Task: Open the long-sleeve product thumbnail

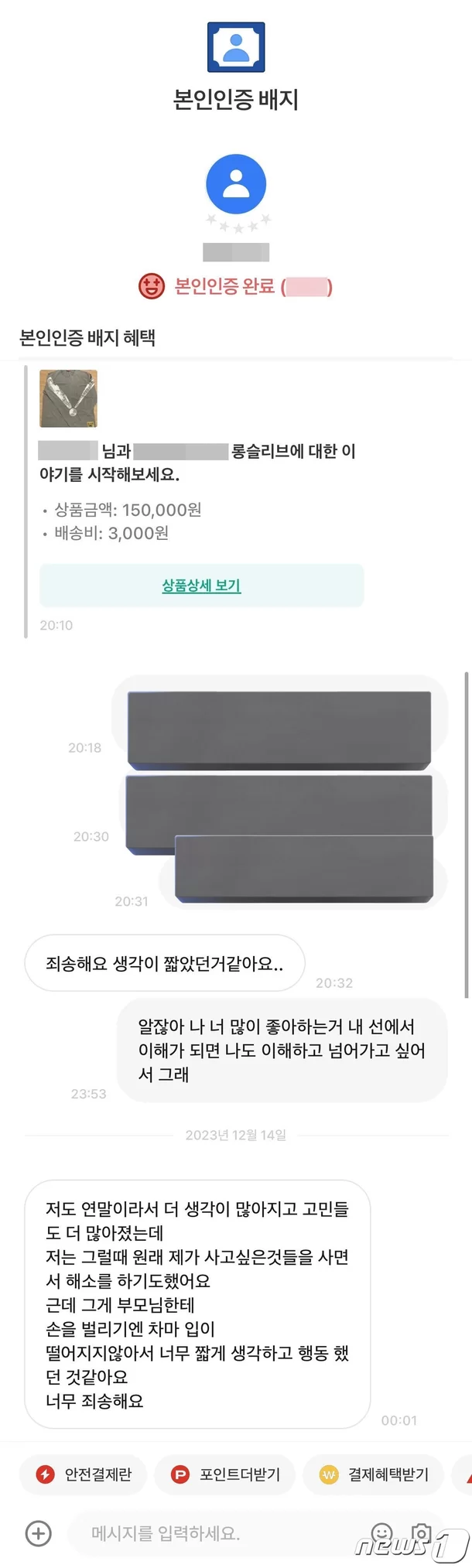Action: 69,399
